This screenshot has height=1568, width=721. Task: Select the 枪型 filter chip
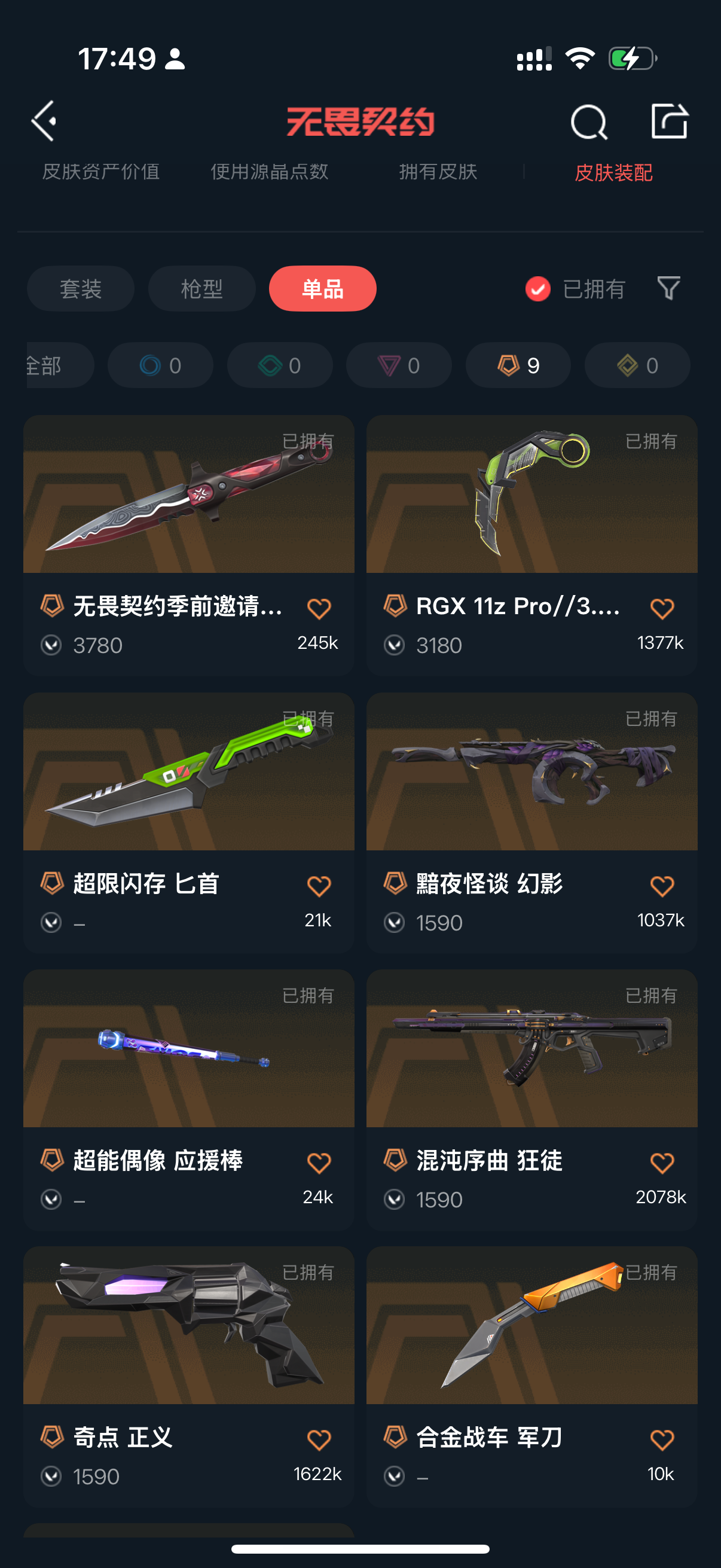(201, 288)
